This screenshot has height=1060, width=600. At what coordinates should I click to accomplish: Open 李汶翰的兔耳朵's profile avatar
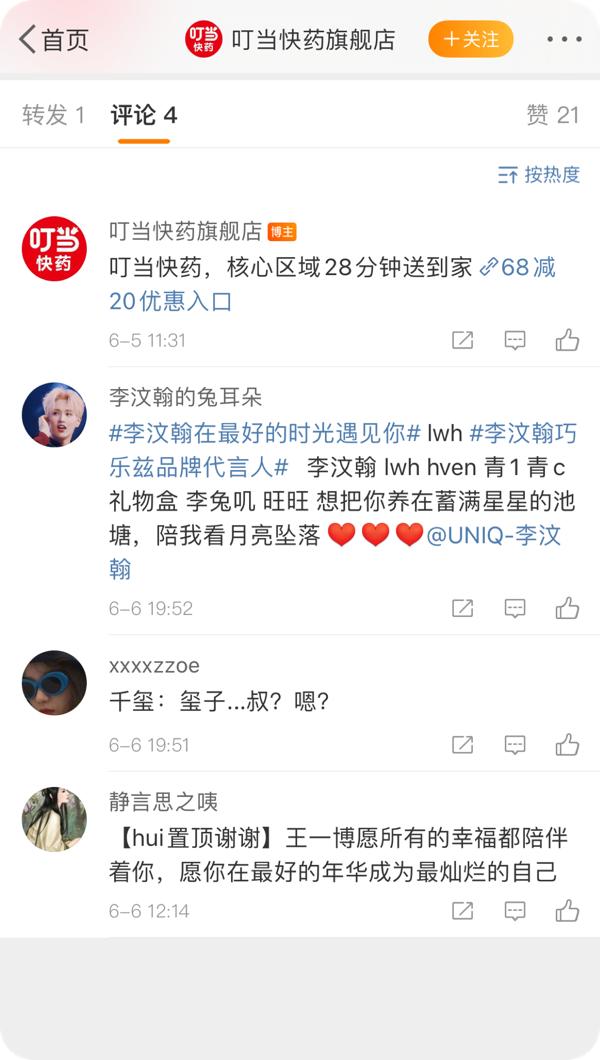pyautogui.click(x=54, y=415)
